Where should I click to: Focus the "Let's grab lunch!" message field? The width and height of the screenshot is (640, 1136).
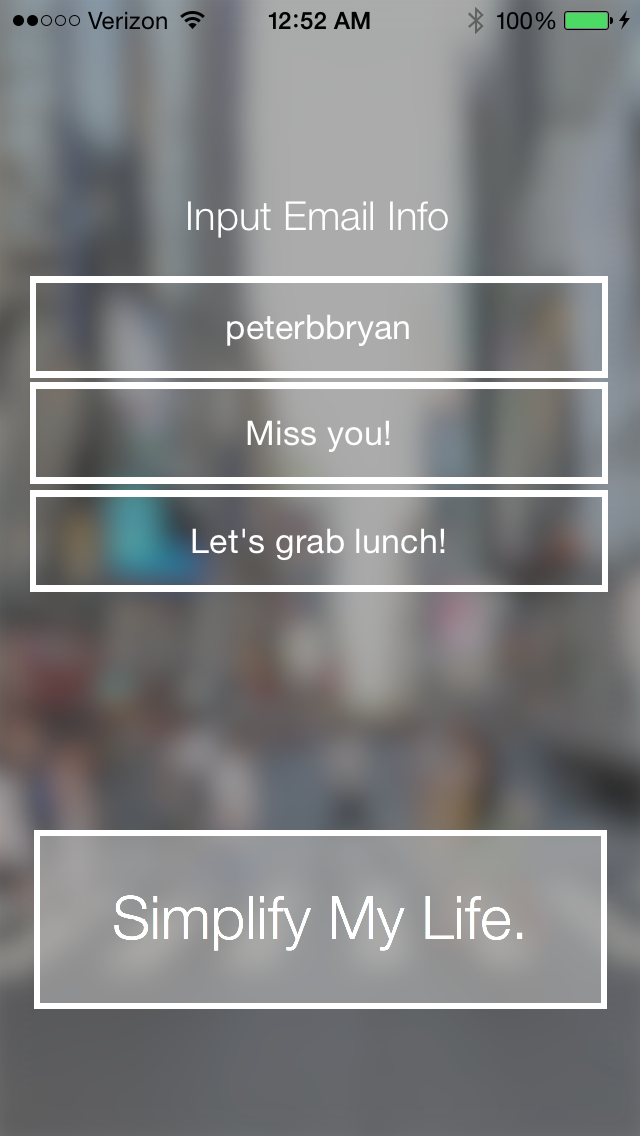pos(319,541)
